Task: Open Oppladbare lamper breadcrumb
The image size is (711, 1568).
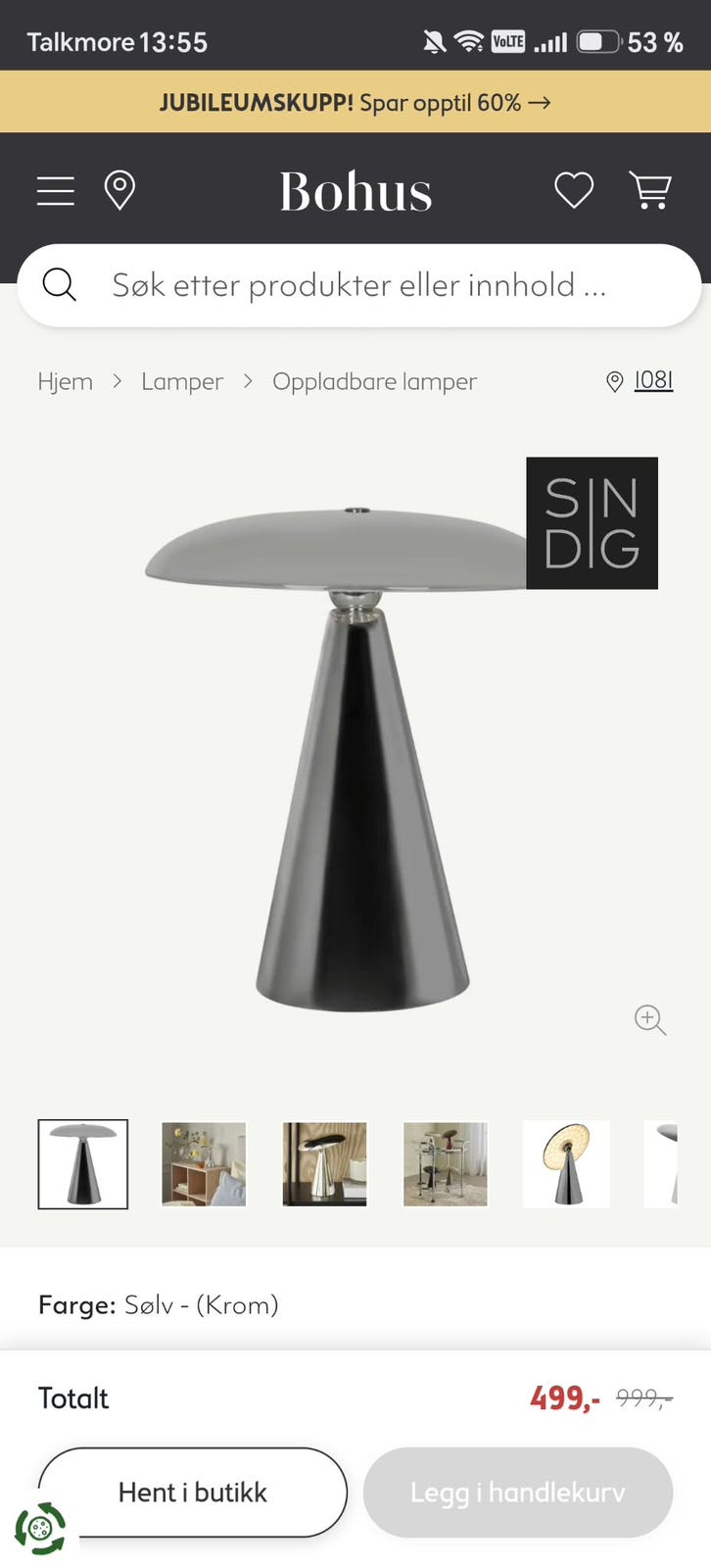Action: (374, 381)
